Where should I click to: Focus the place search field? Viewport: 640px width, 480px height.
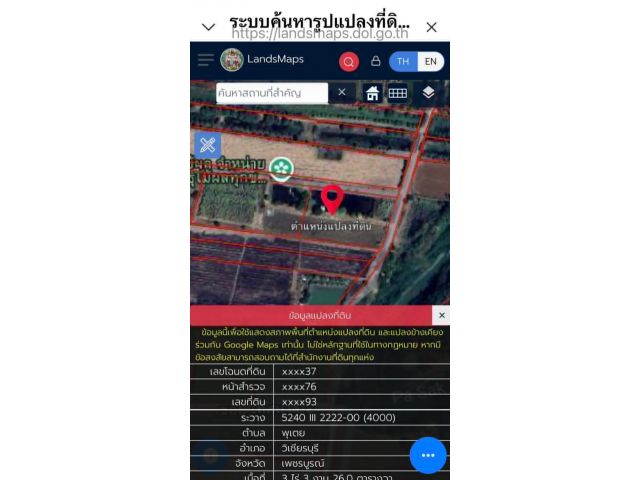point(271,93)
